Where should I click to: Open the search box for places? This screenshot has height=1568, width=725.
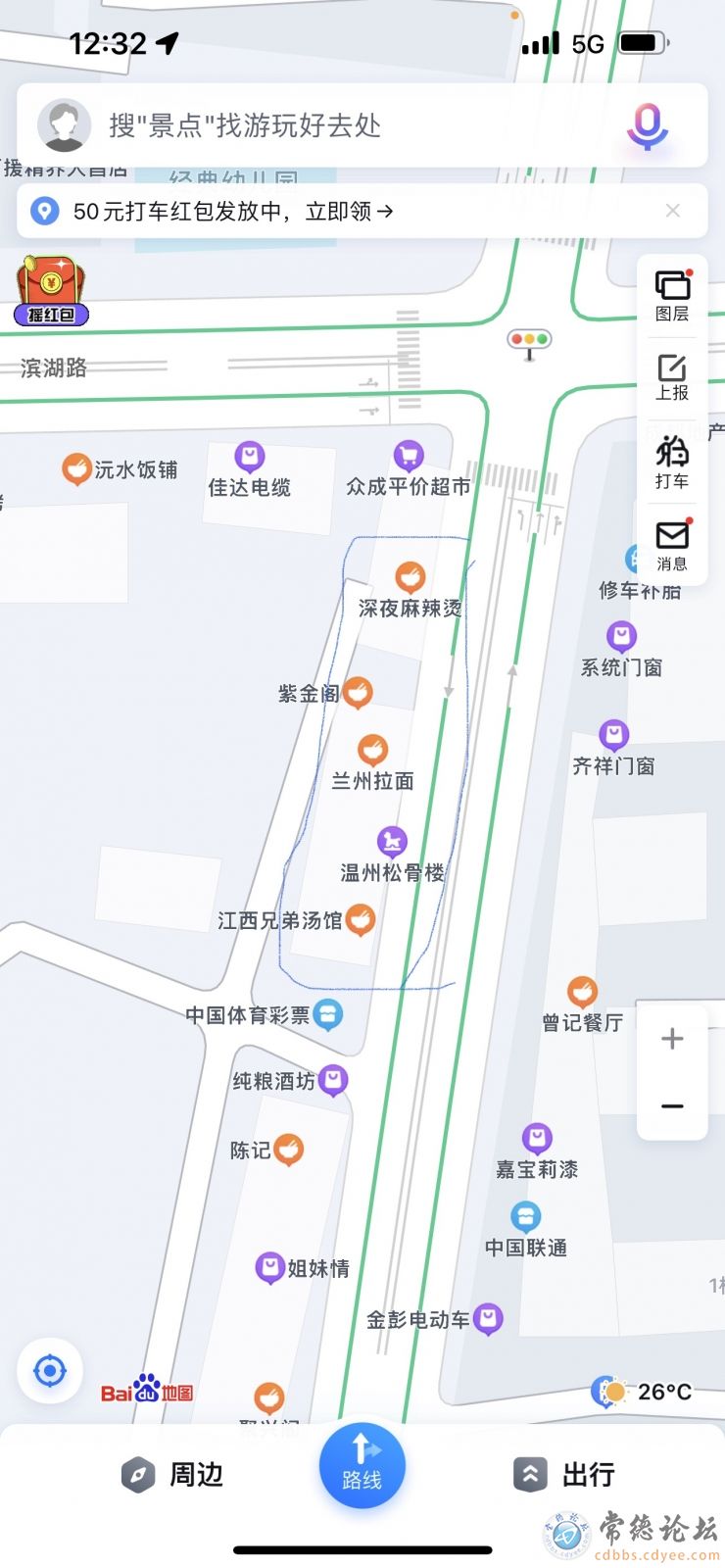point(333,125)
